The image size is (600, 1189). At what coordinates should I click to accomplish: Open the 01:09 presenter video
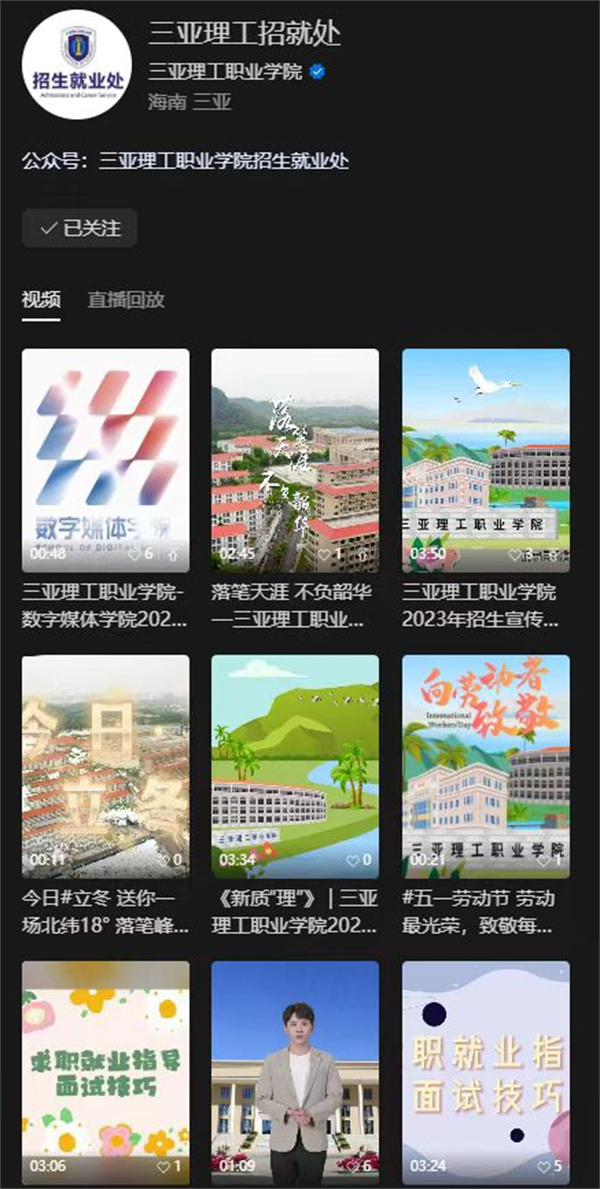[x=295, y=1070]
